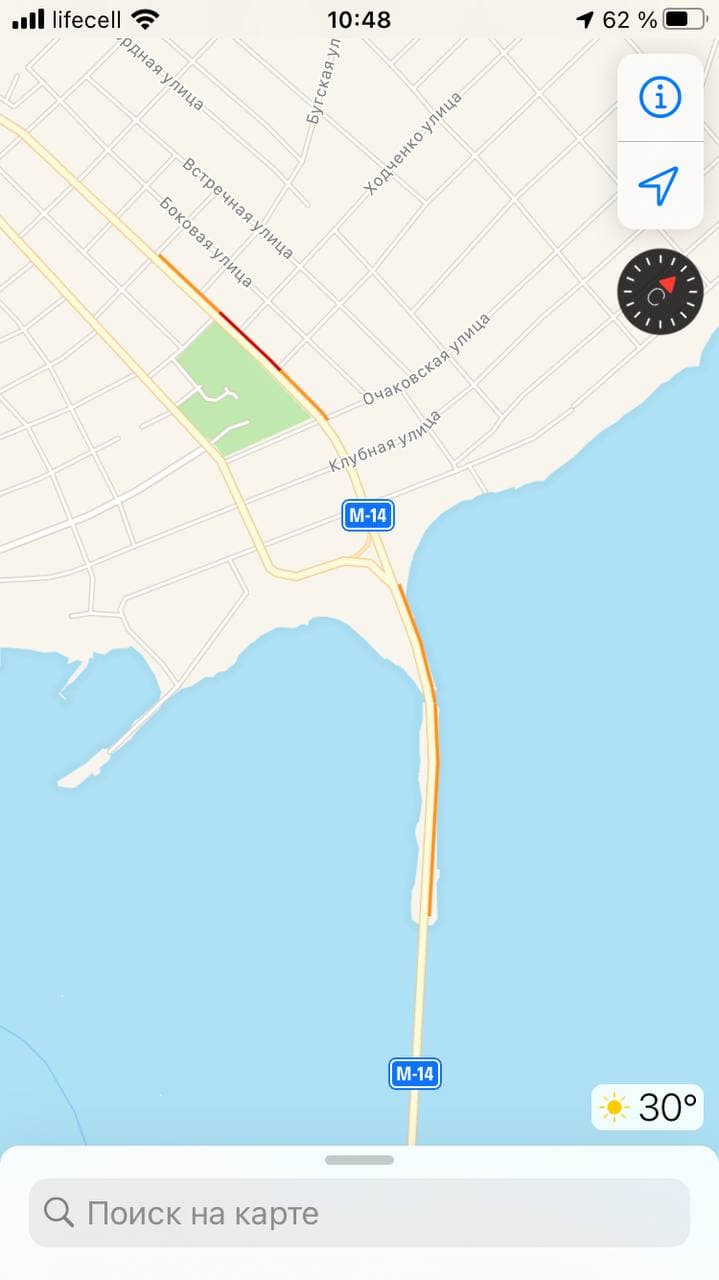The height and width of the screenshot is (1280, 719).
Task: Center map on current location
Action: 659,185
